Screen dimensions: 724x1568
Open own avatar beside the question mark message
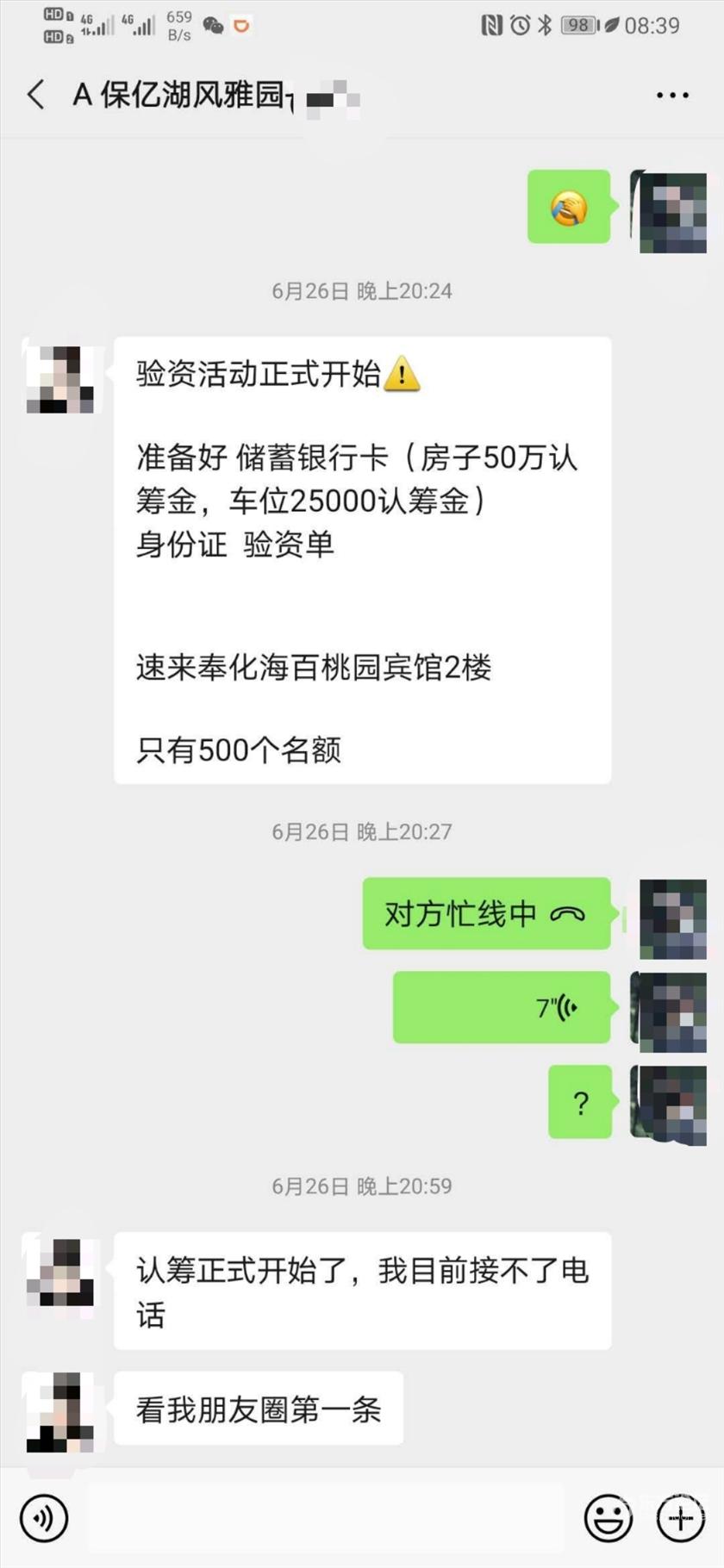[x=671, y=1104]
